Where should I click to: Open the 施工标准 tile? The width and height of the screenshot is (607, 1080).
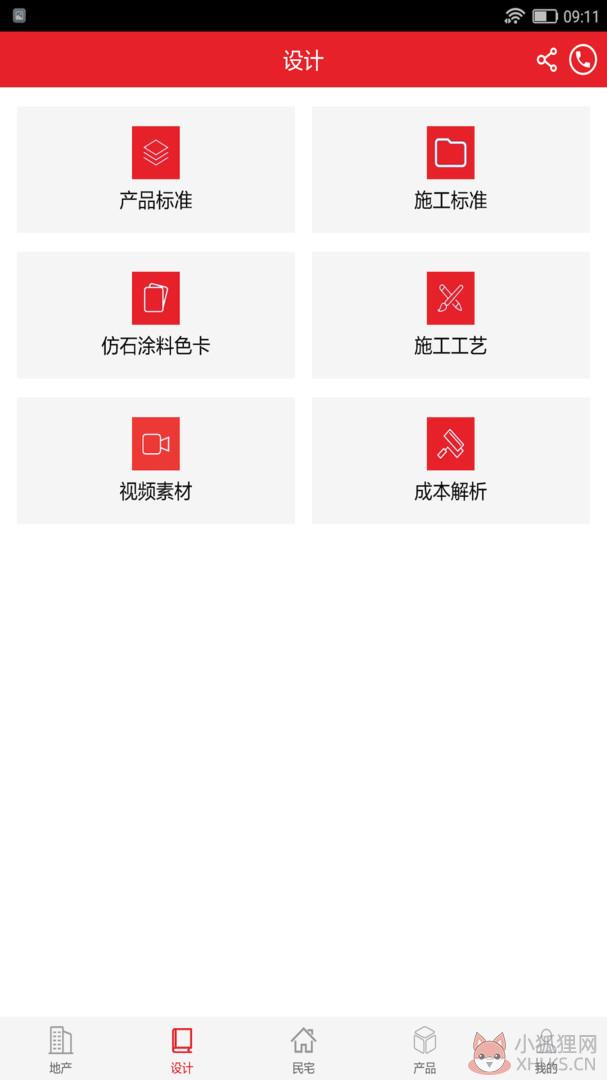tap(451, 169)
